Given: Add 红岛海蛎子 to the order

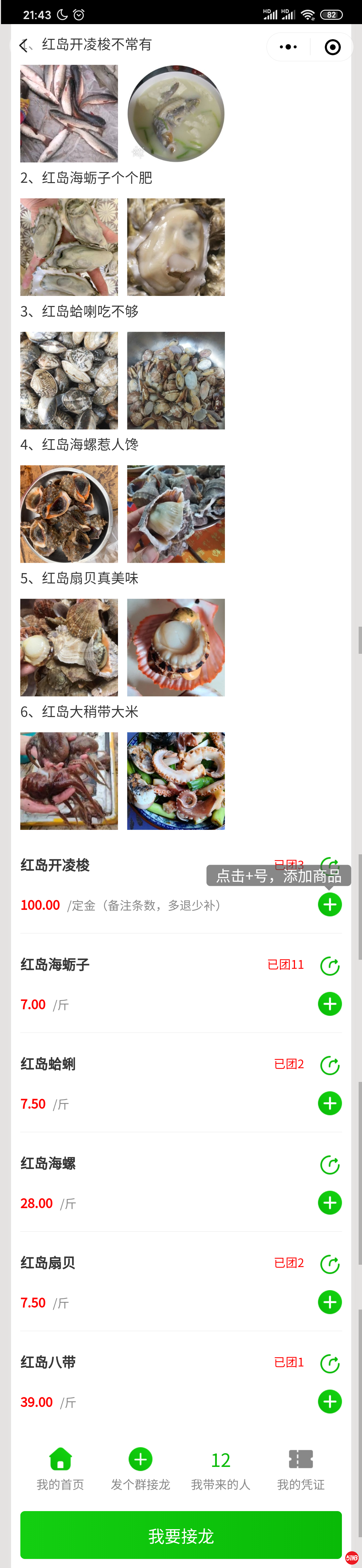Looking at the screenshot, I should (330, 1004).
